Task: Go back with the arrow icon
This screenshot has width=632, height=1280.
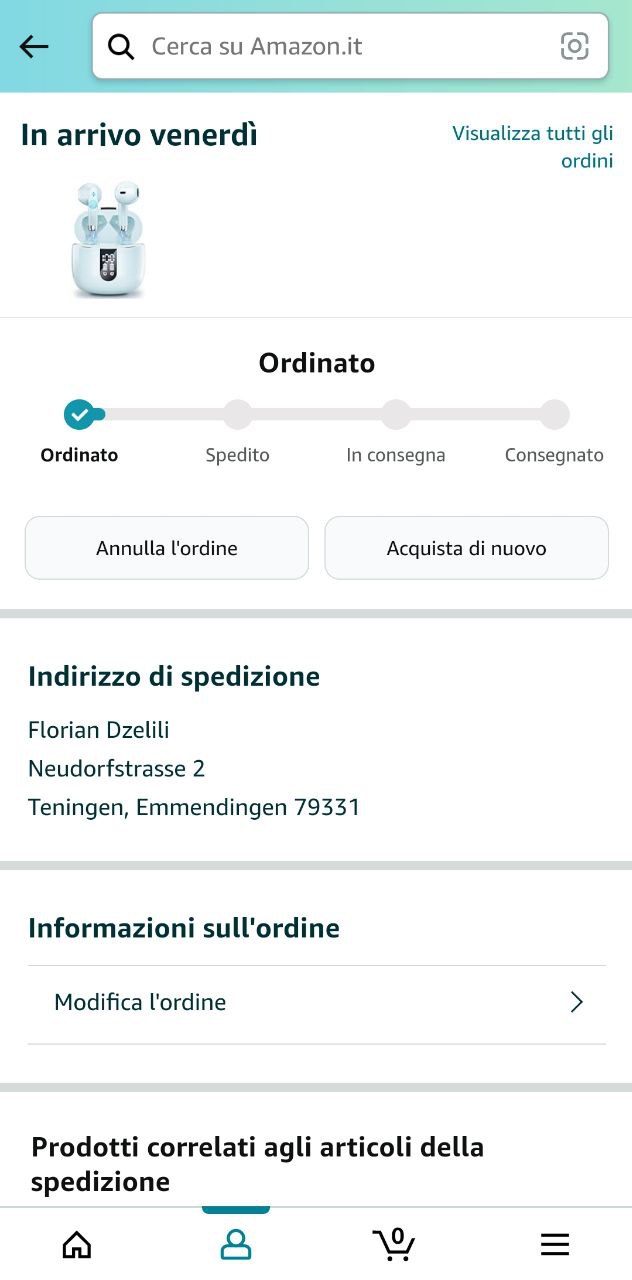Action: [34, 46]
